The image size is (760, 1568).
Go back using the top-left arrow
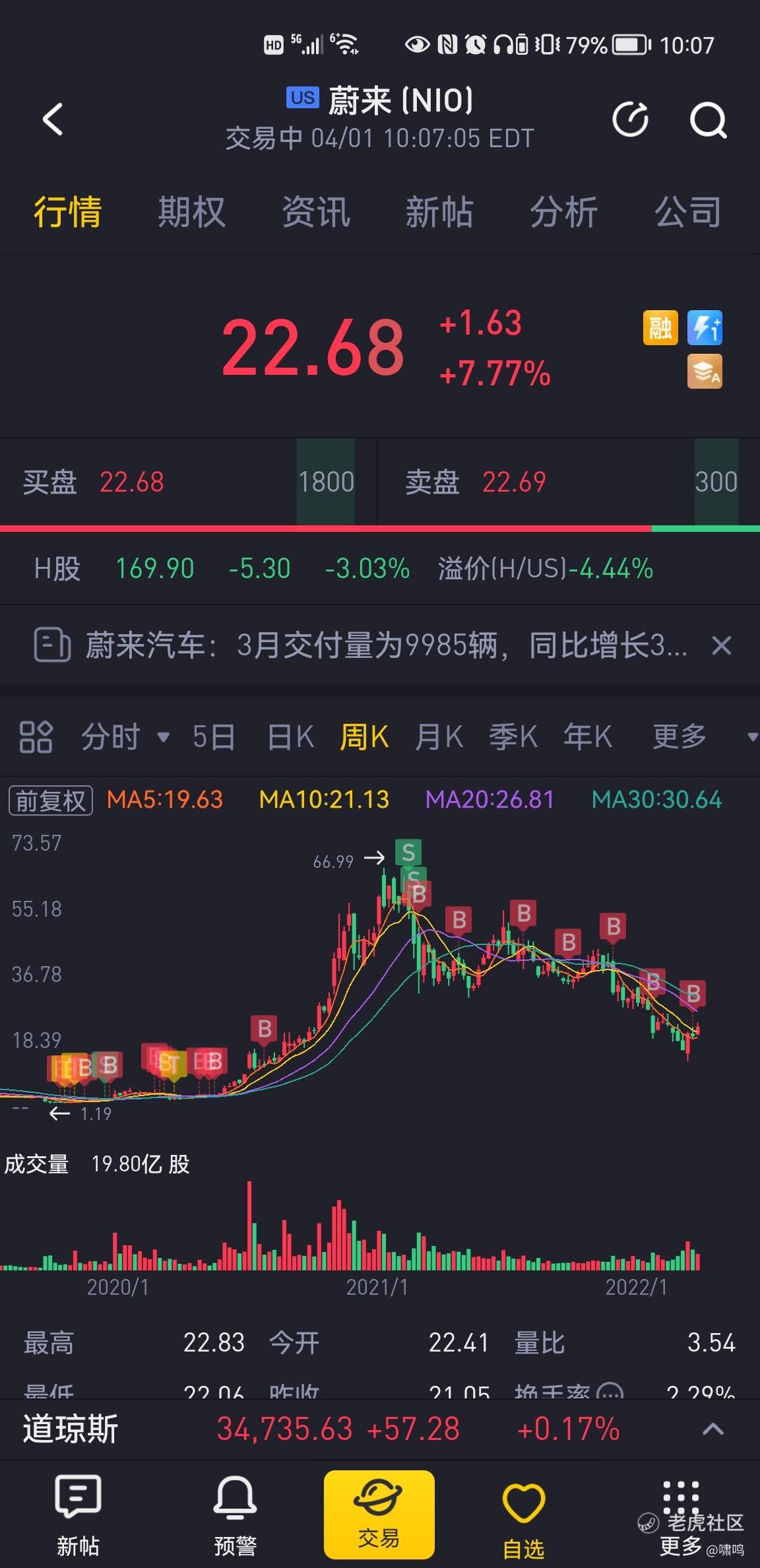(53, 120)
